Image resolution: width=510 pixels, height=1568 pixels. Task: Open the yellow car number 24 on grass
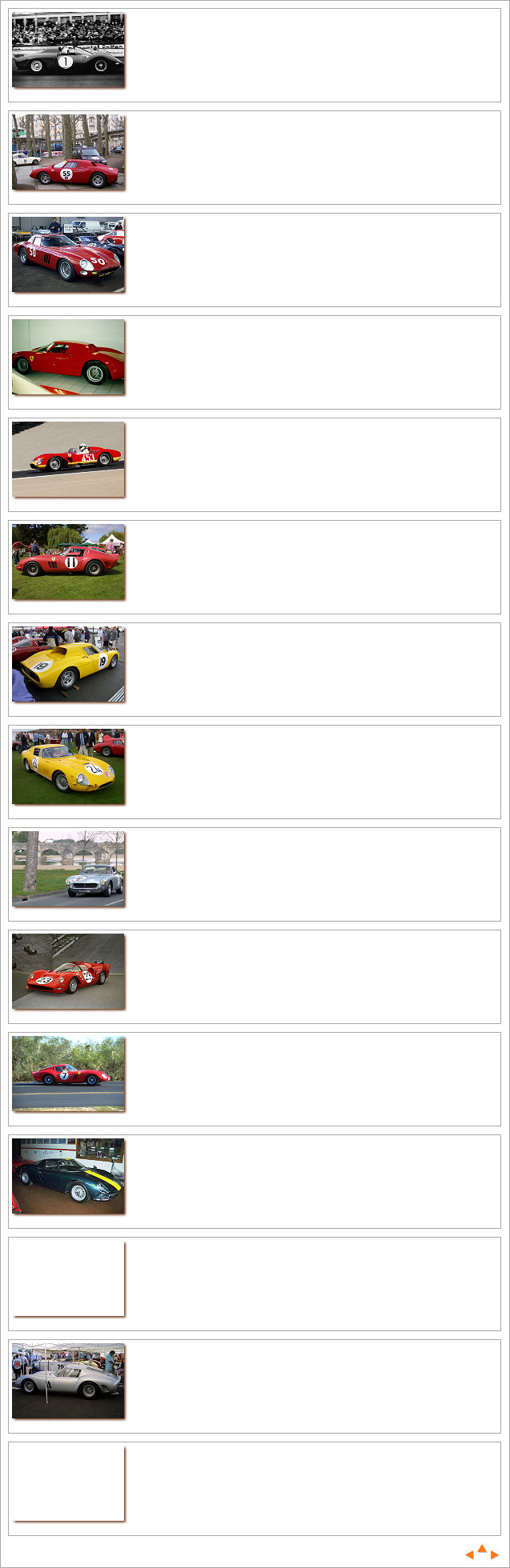click(68, 766)
